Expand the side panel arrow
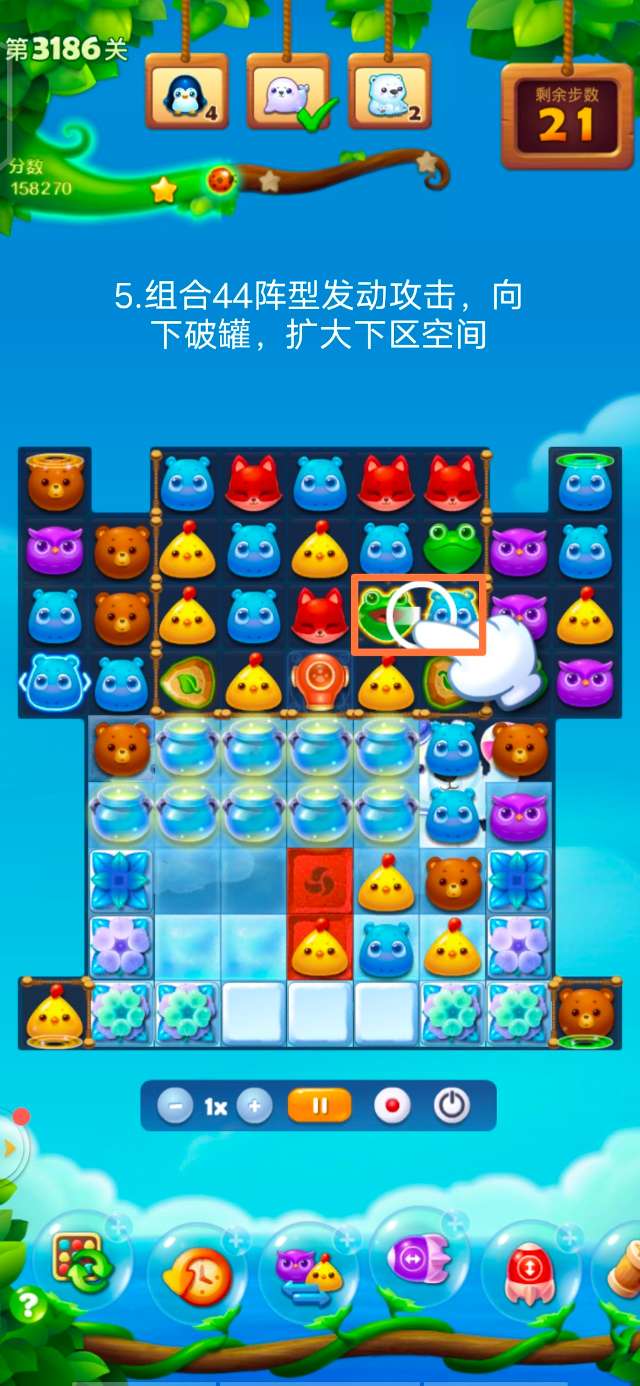 pyautogui.click(x=10, y=1148)
